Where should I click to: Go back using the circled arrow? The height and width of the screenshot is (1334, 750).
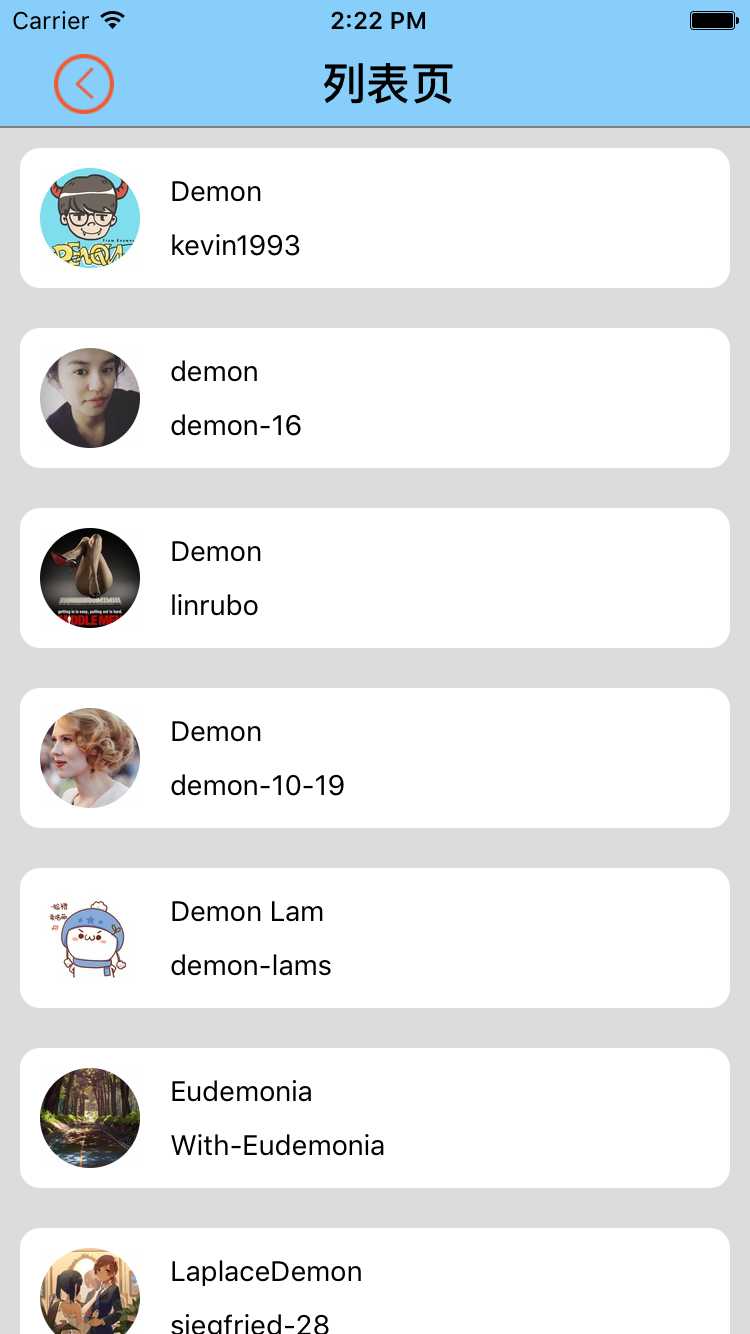click(84, 84)
